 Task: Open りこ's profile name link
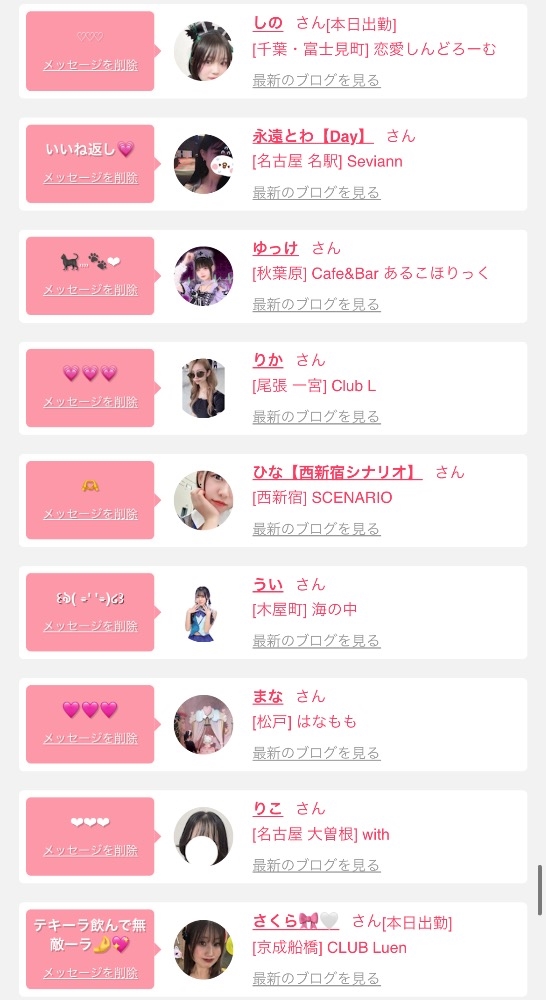point(268,809)
